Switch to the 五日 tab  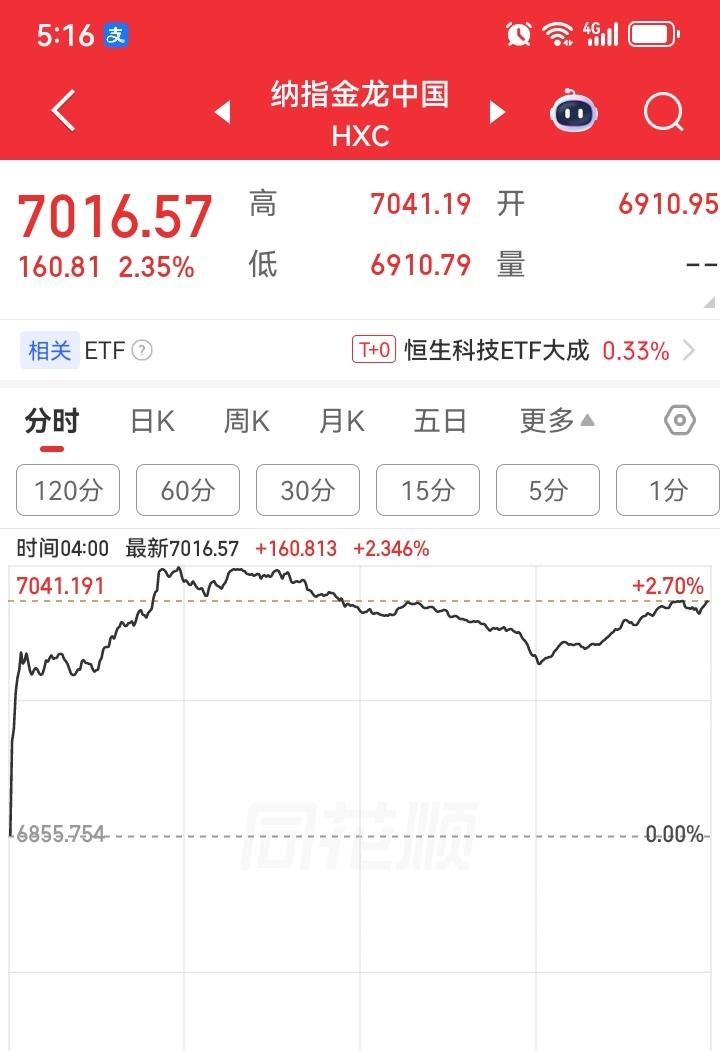click(x=439, y=421)
